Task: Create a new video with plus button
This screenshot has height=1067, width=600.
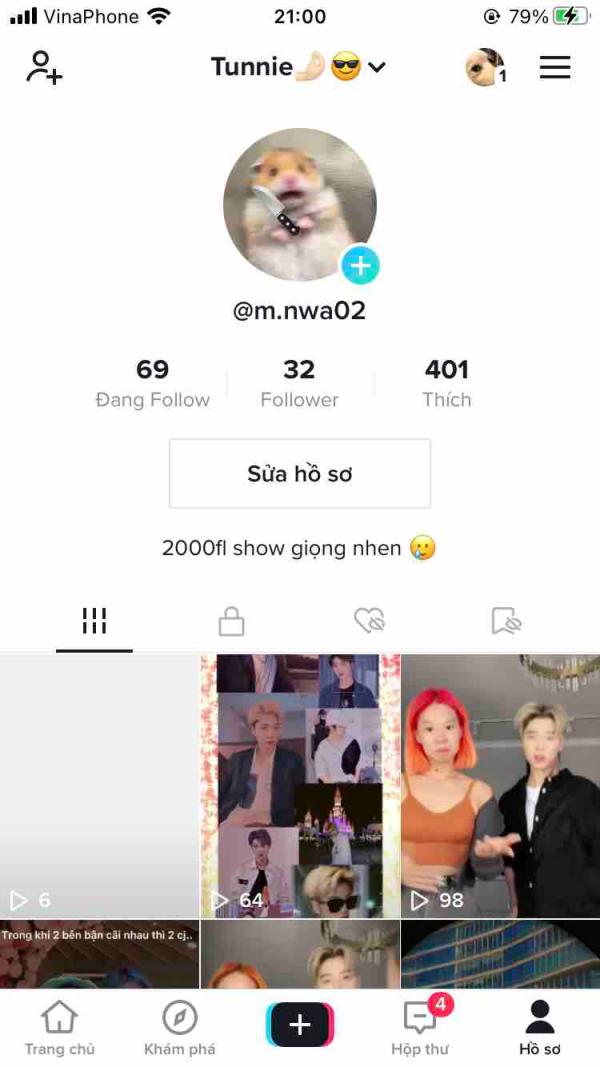Action: click(300, 1025)
